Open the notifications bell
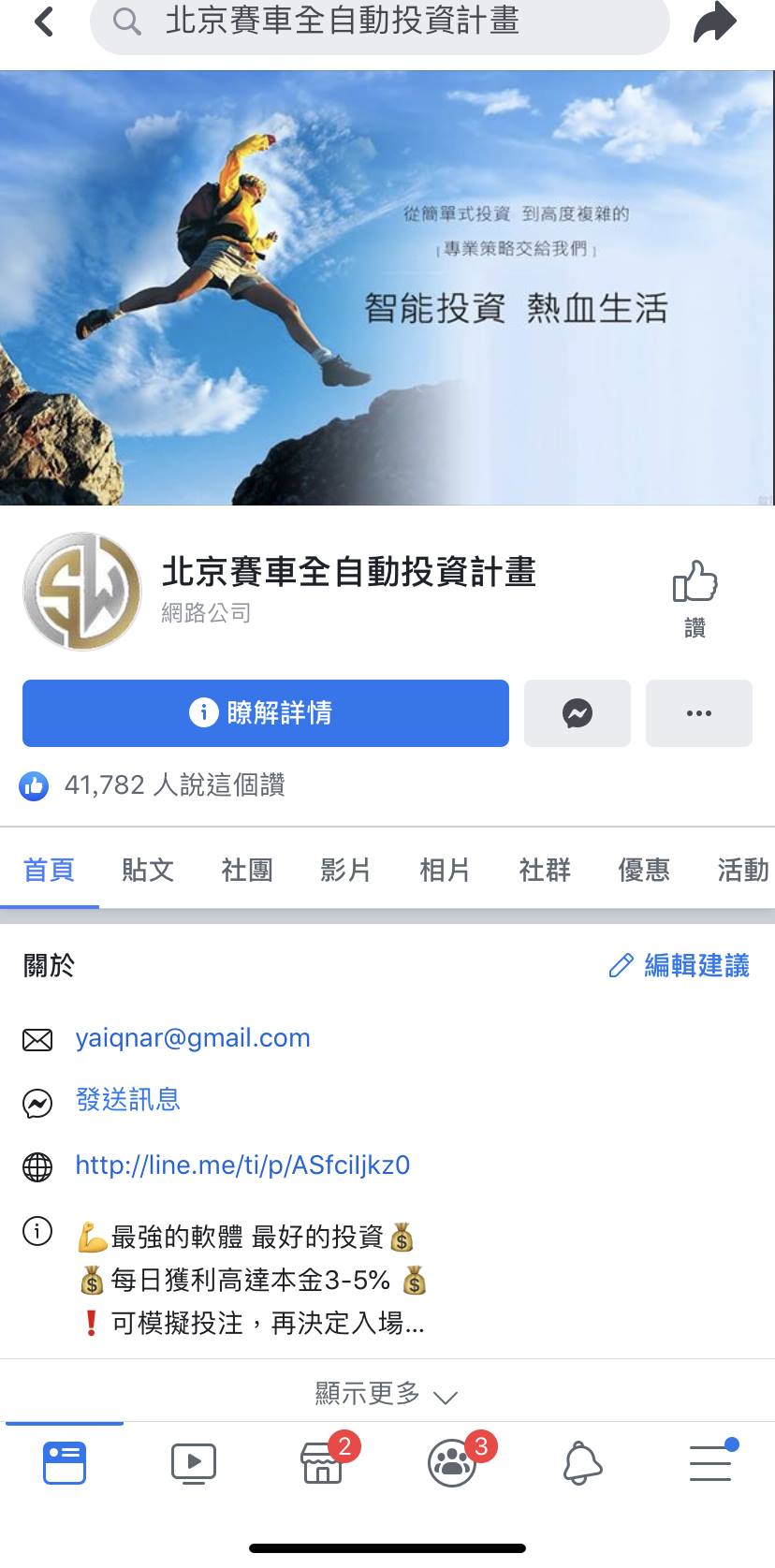775x1568 pixels. point(581,1463)
